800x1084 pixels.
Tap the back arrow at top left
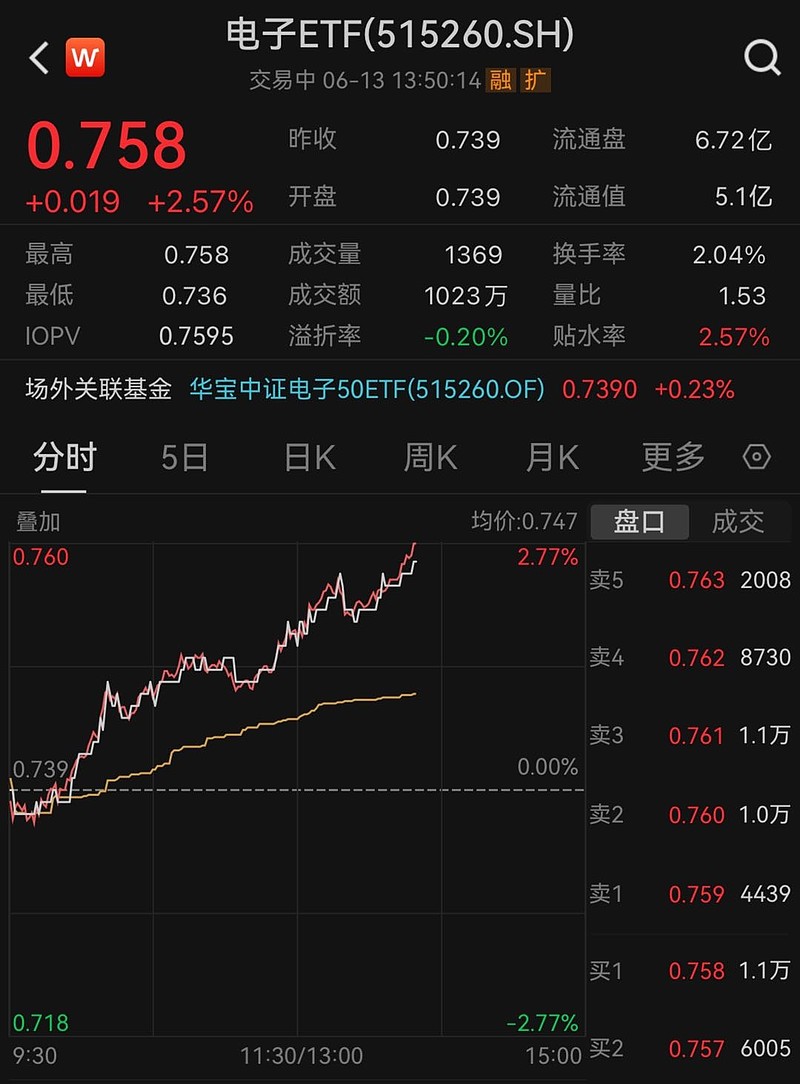38,57
